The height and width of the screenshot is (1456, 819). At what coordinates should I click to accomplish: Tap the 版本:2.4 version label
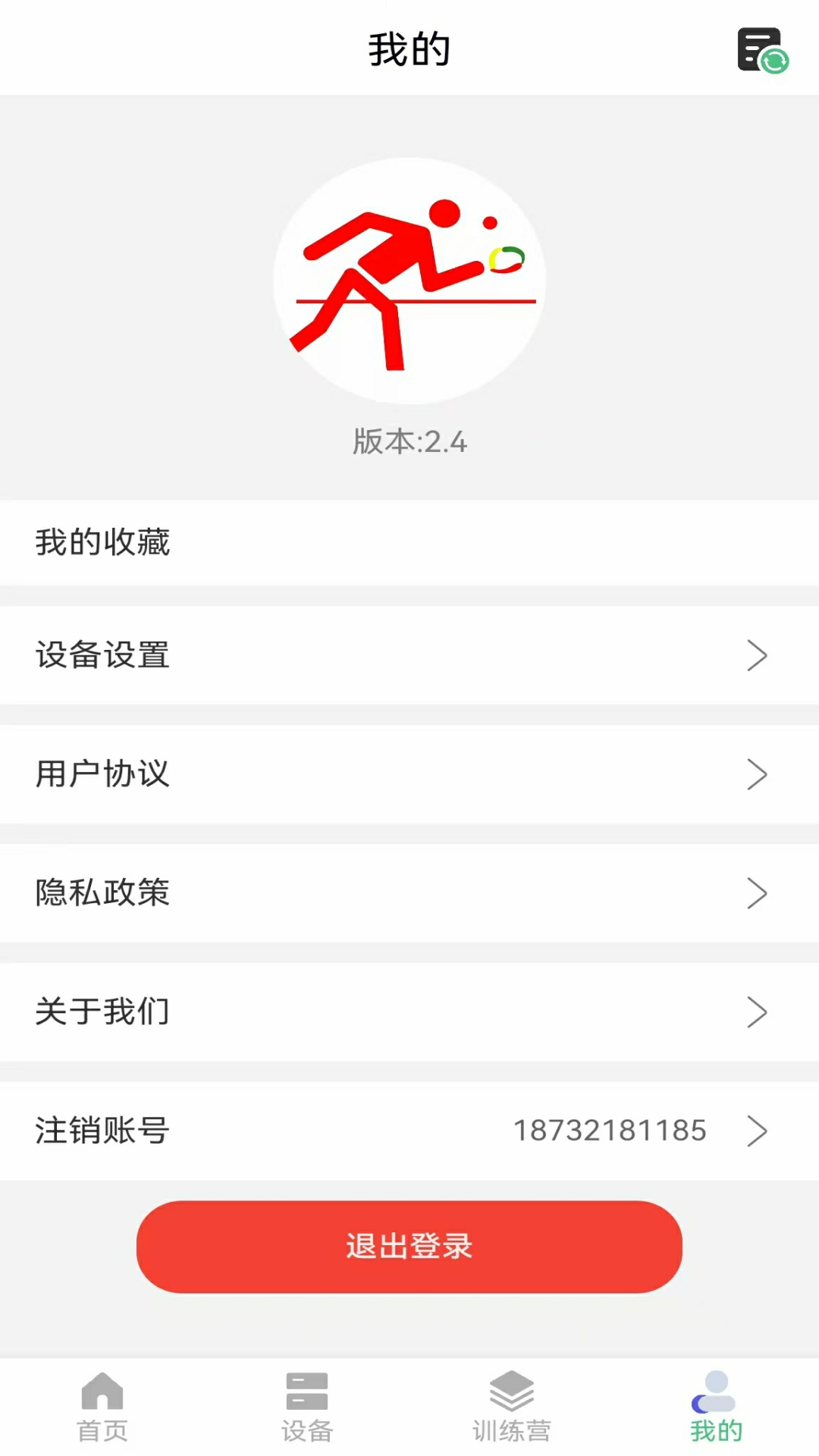(409, 441)
